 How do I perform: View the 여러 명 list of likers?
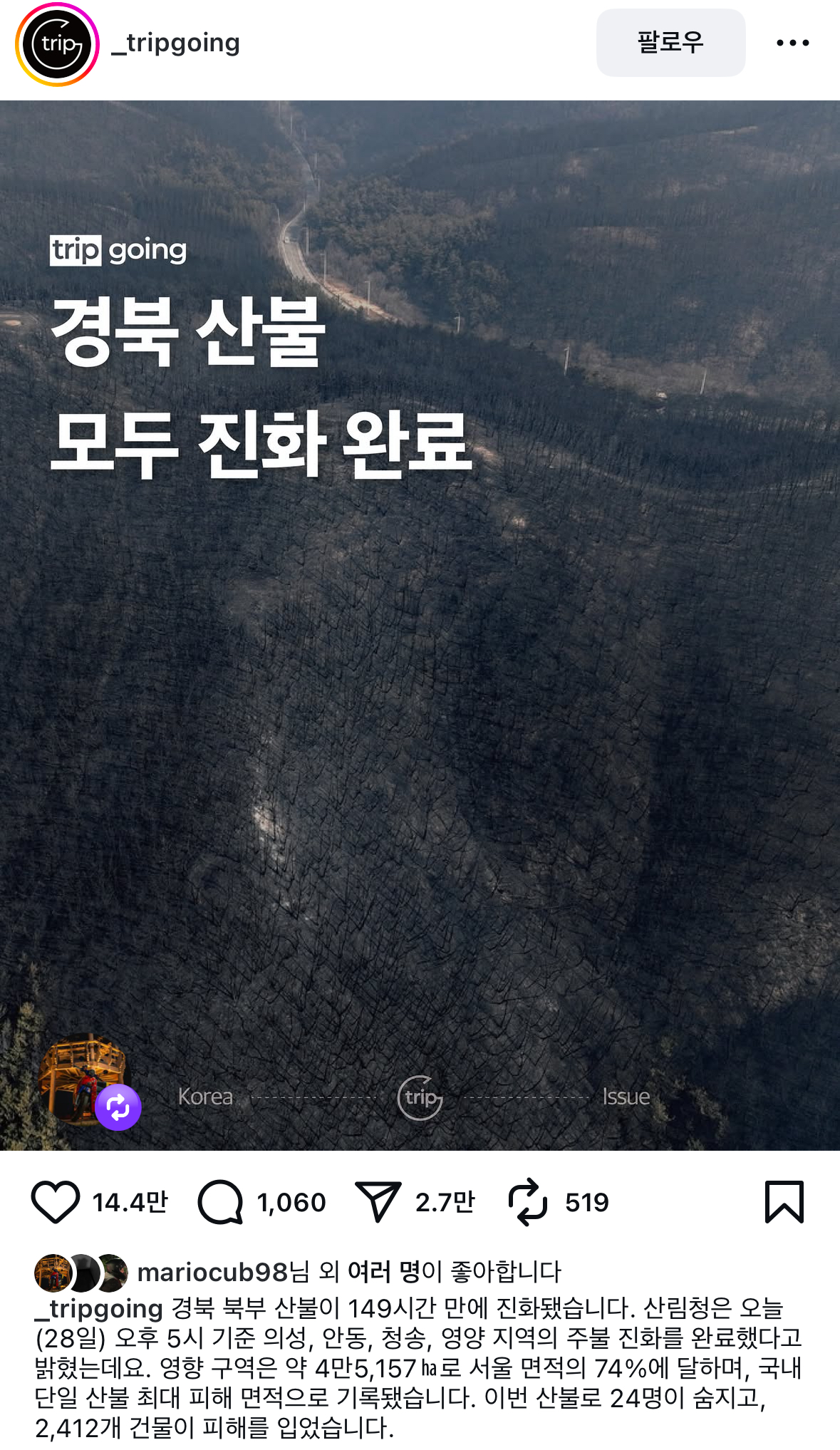(383, 1272)
